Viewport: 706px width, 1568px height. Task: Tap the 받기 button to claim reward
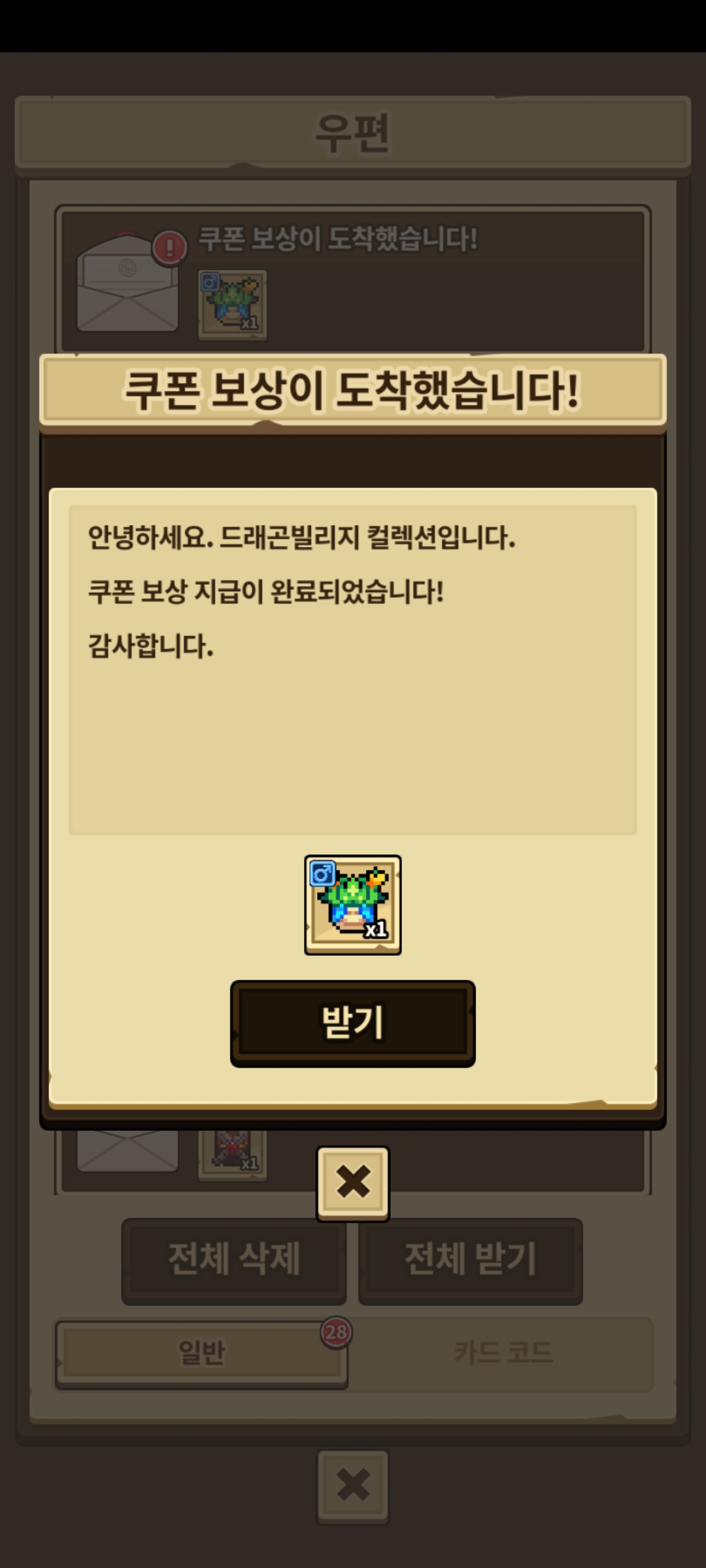pos(353,1023)
